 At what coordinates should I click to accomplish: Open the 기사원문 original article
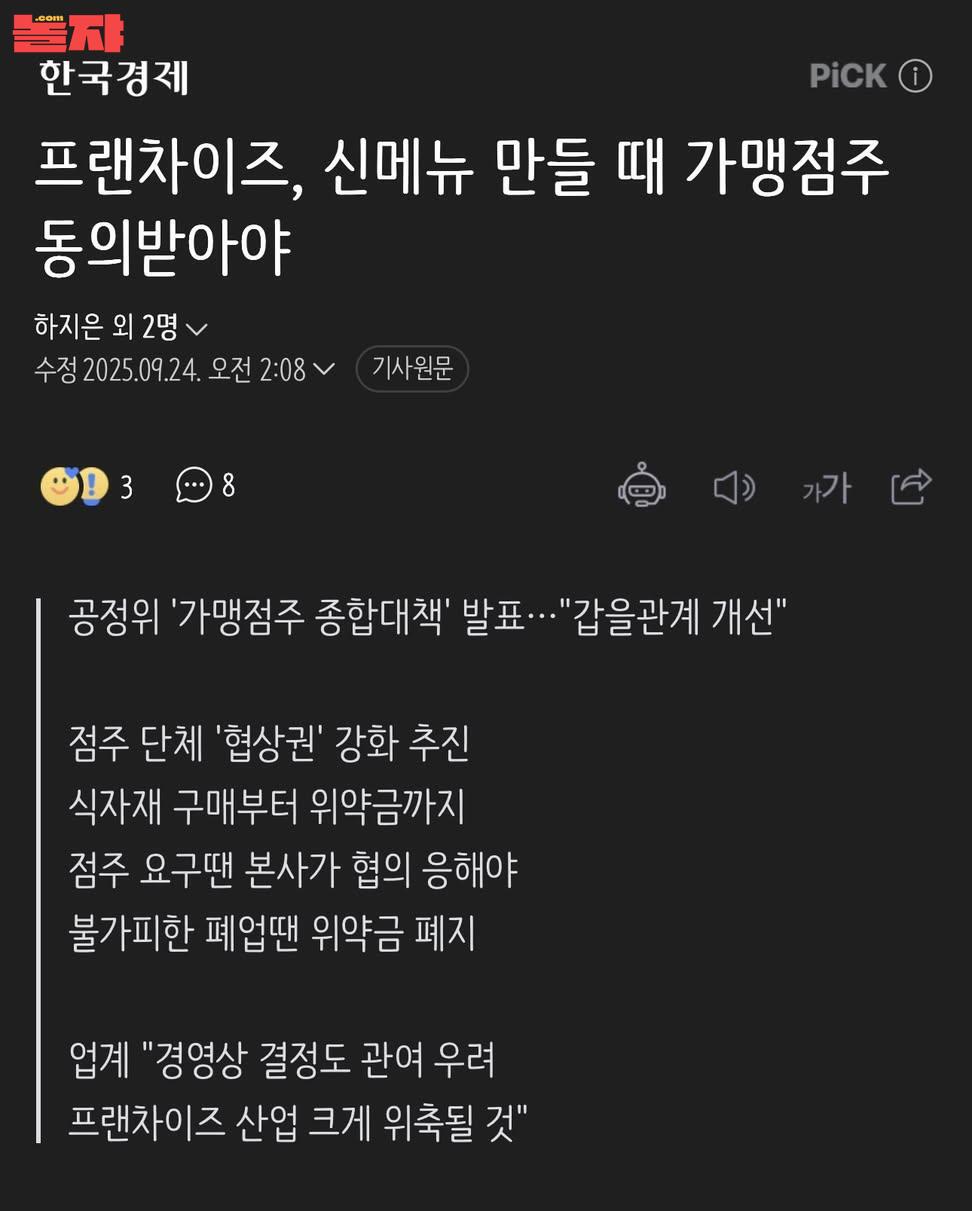click(412, 370)
